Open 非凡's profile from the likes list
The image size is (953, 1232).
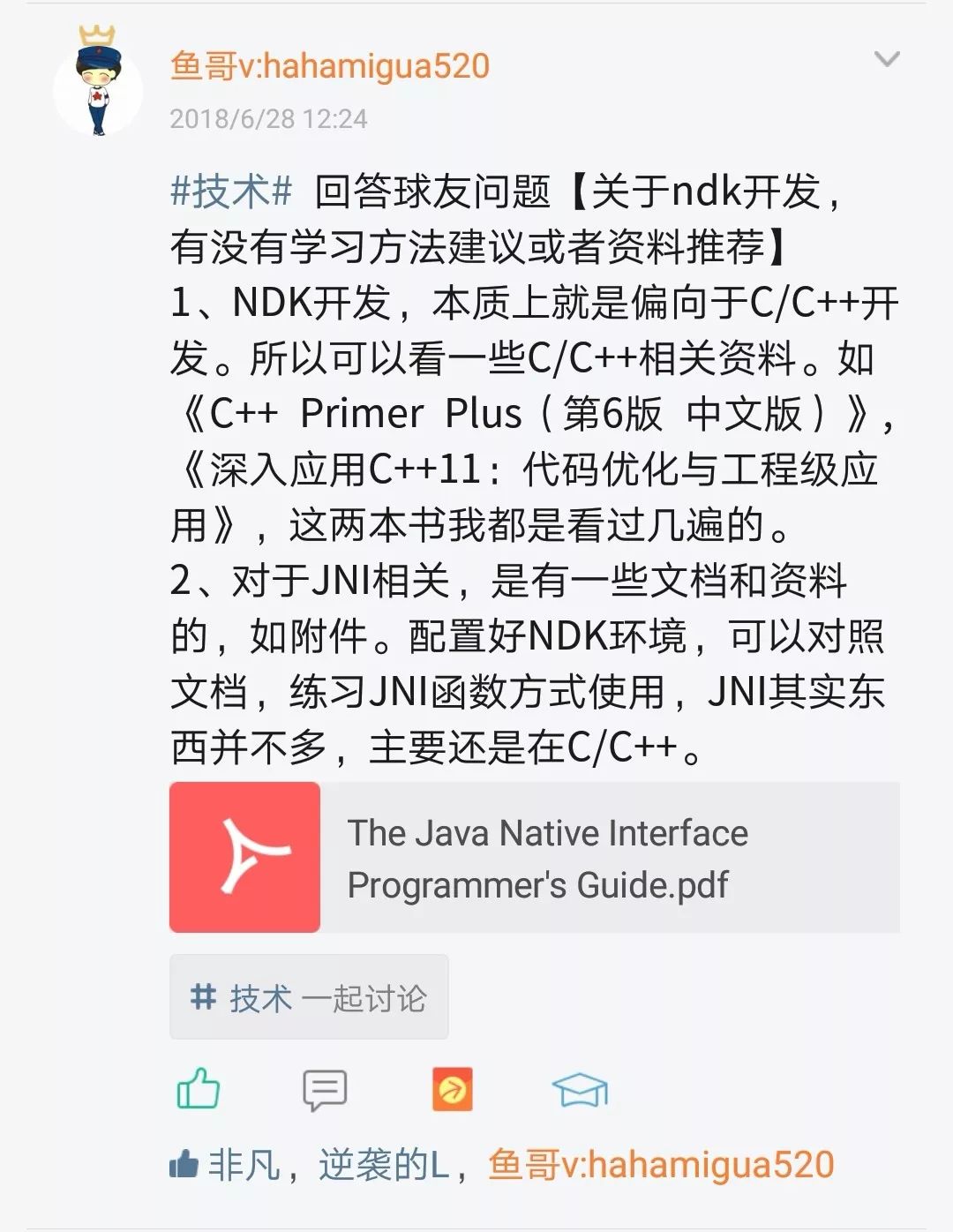pyautogui.click(x=244, y=1165)
